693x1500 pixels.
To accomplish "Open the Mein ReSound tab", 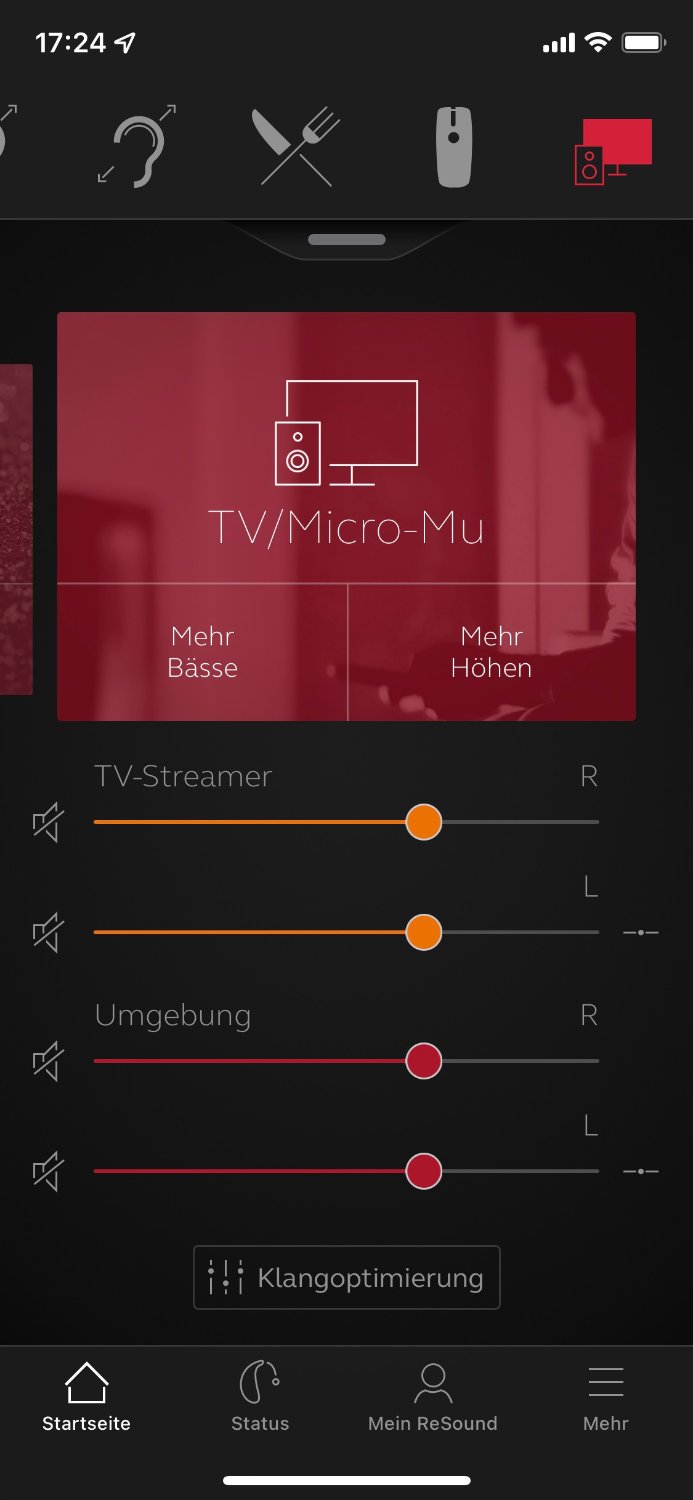I will [x=432, y=1397].
